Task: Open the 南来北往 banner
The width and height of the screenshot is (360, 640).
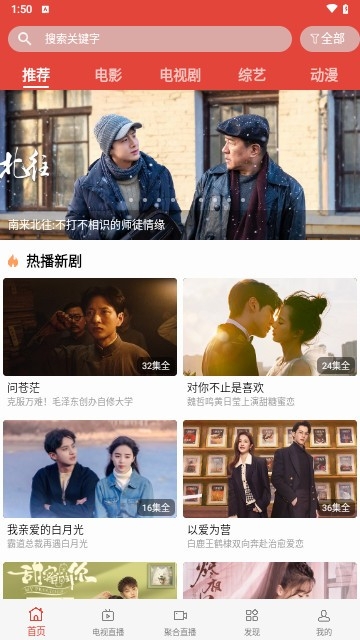Action: click(180, 164)
